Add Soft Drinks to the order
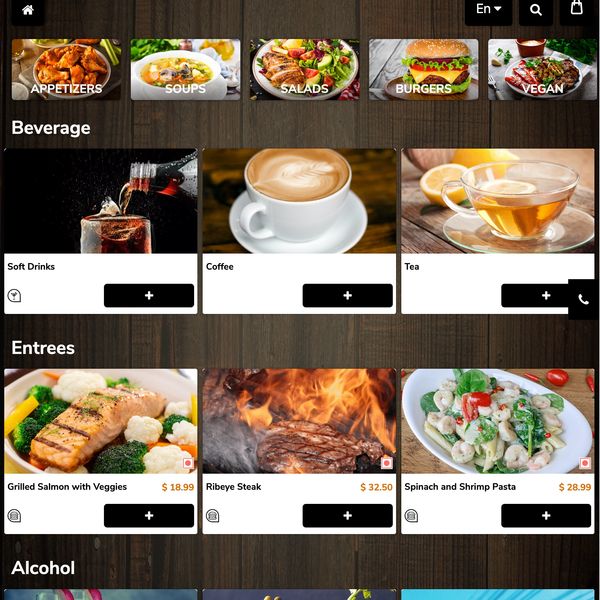 (149, 295)
